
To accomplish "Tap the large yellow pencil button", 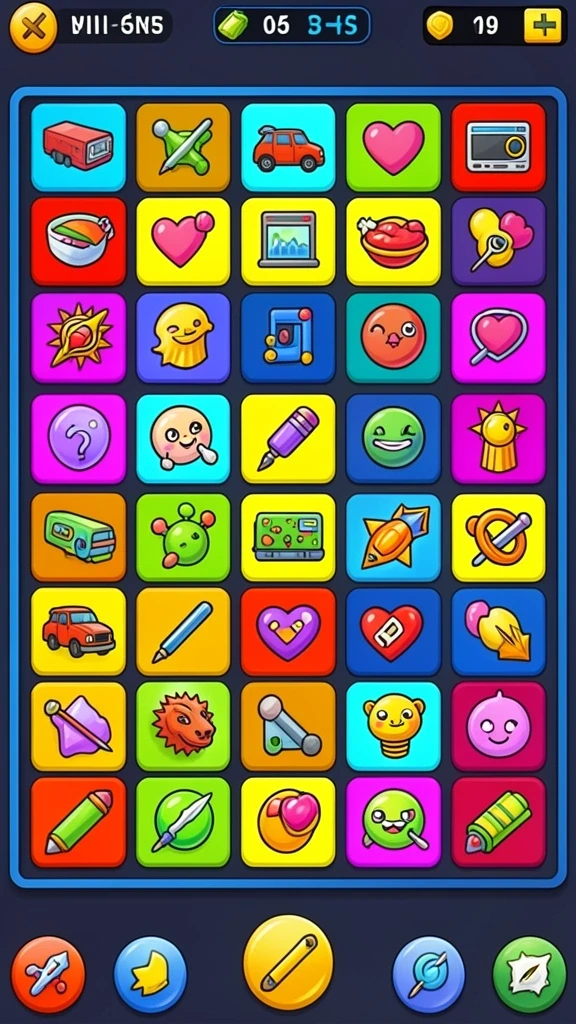I will [288, 962].
